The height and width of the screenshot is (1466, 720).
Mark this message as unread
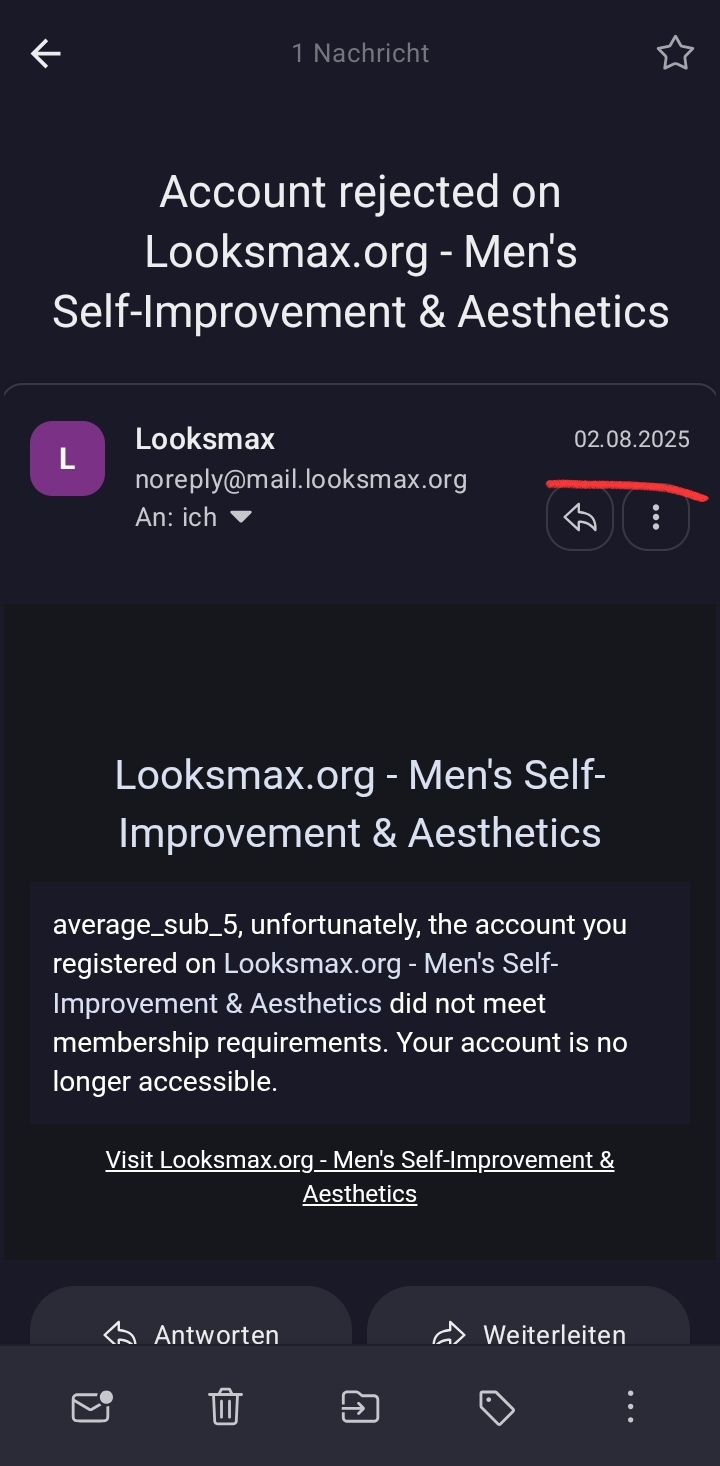pos(91,1407)
